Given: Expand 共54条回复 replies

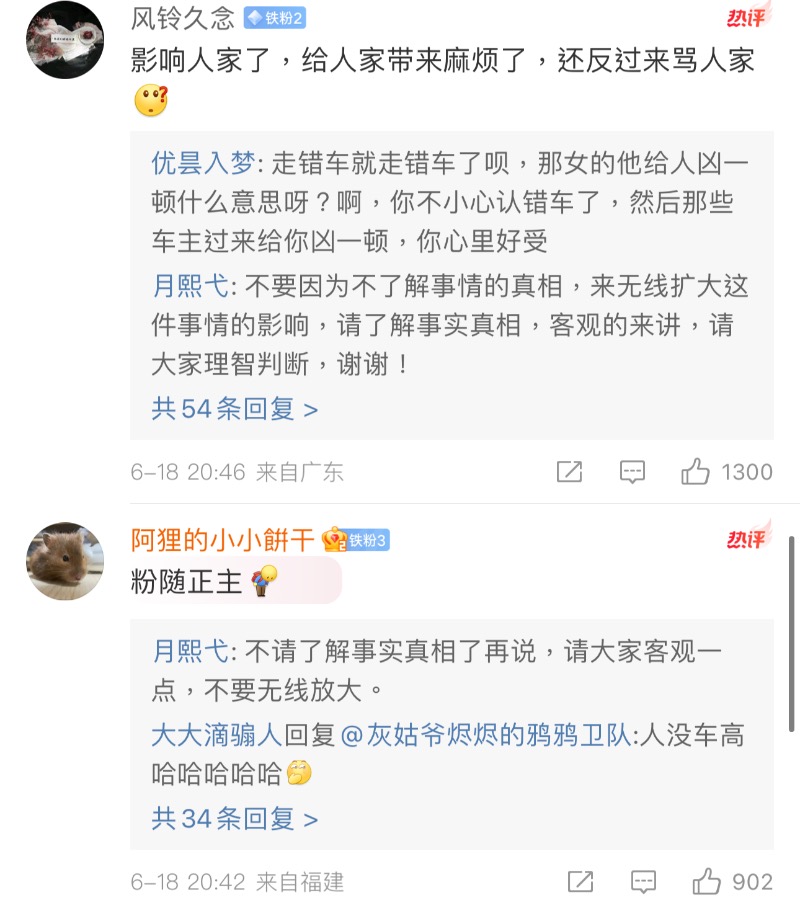Looking at the screenshot, I should click(235, 409).
